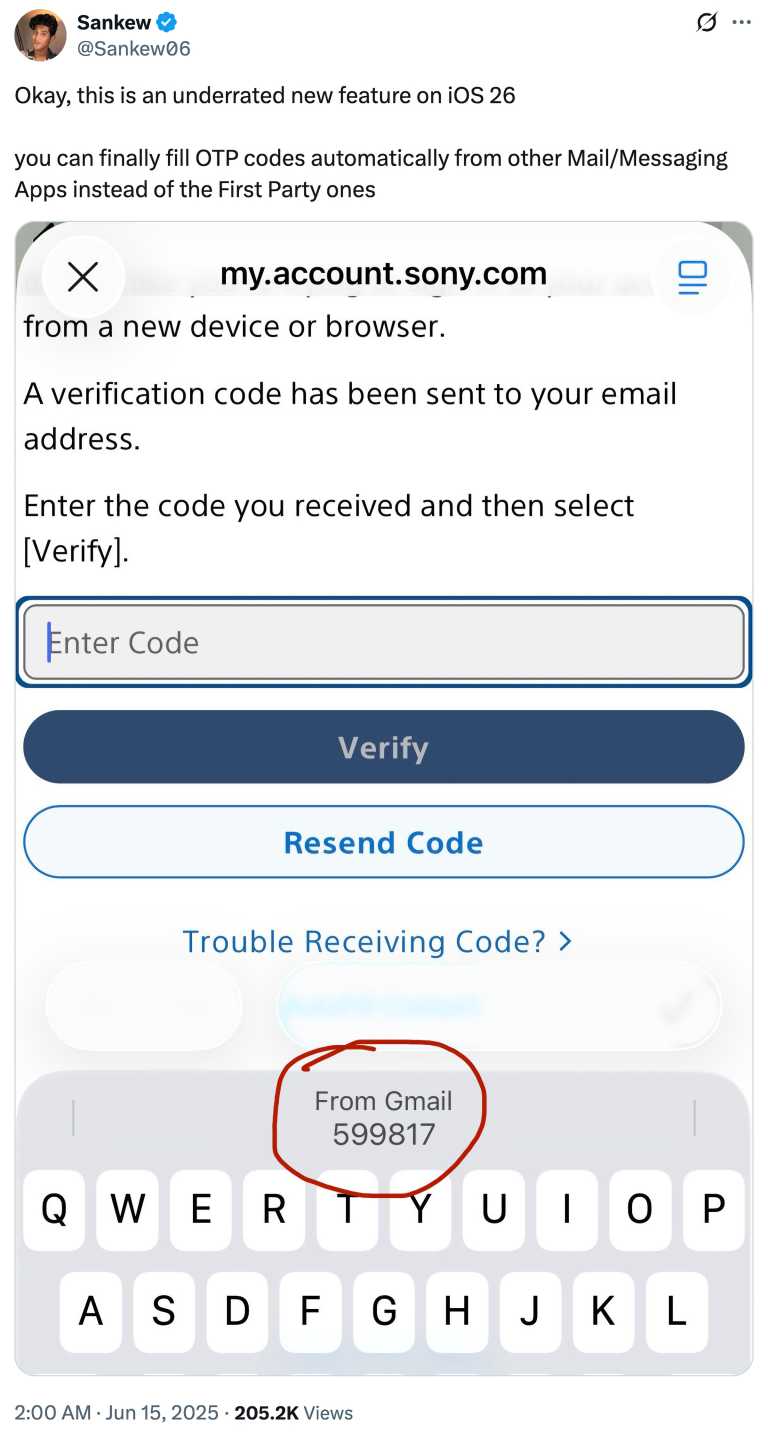Dismiss the Sony sheet with the X icon
This screenshot has width=768, height=1444.
click(84, 277)
